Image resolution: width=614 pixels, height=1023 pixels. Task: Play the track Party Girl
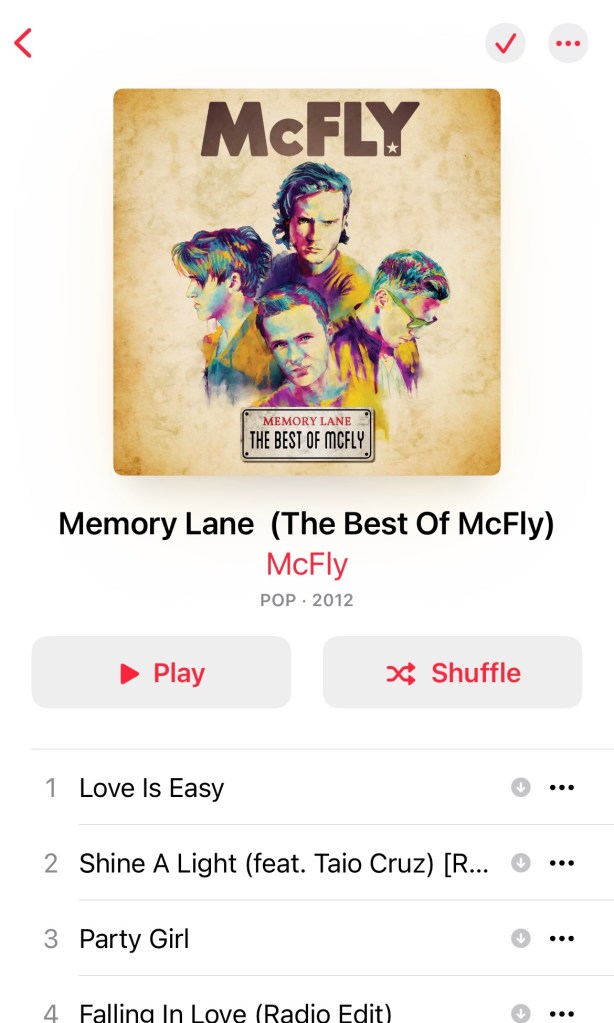[x=134, y=939]
